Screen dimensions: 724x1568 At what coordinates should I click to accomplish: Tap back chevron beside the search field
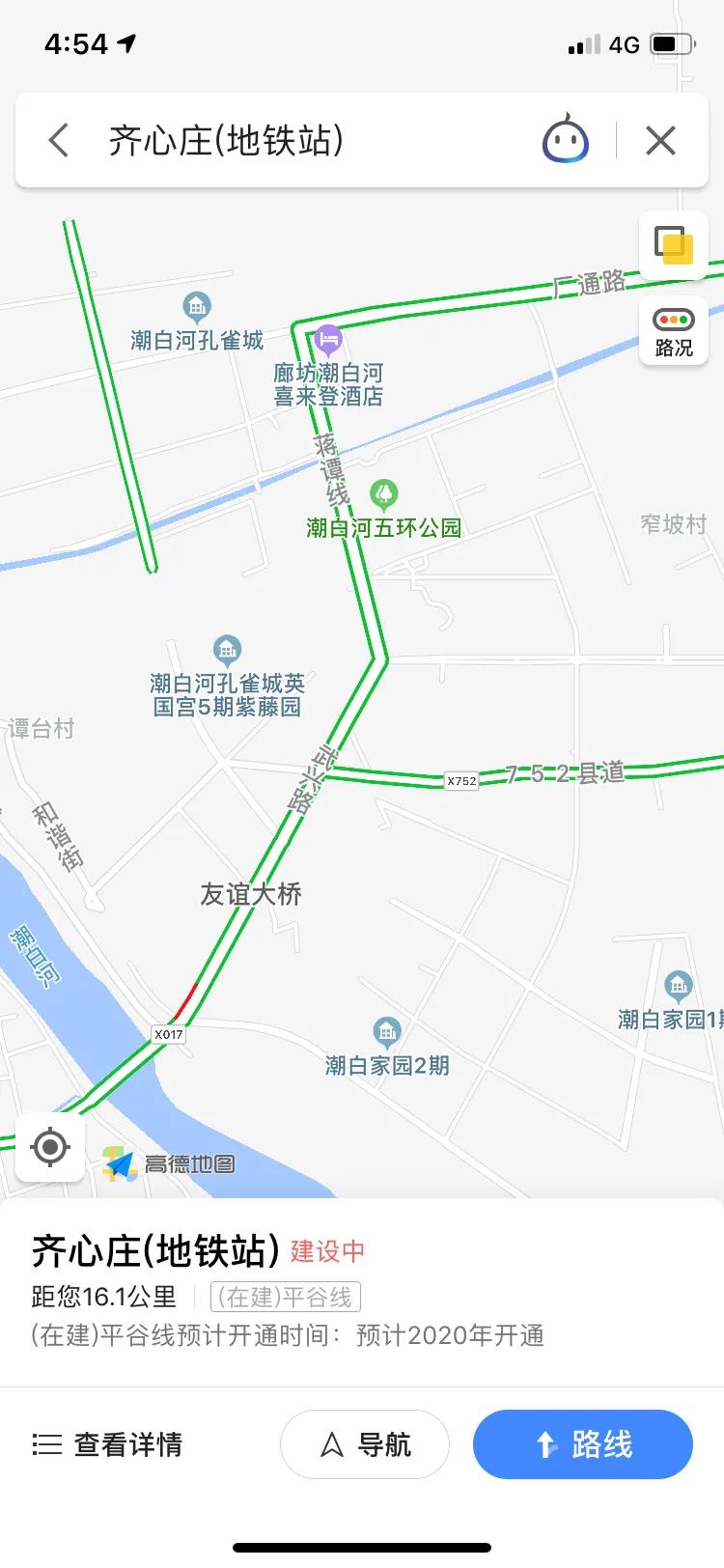(x=57, y=140)
